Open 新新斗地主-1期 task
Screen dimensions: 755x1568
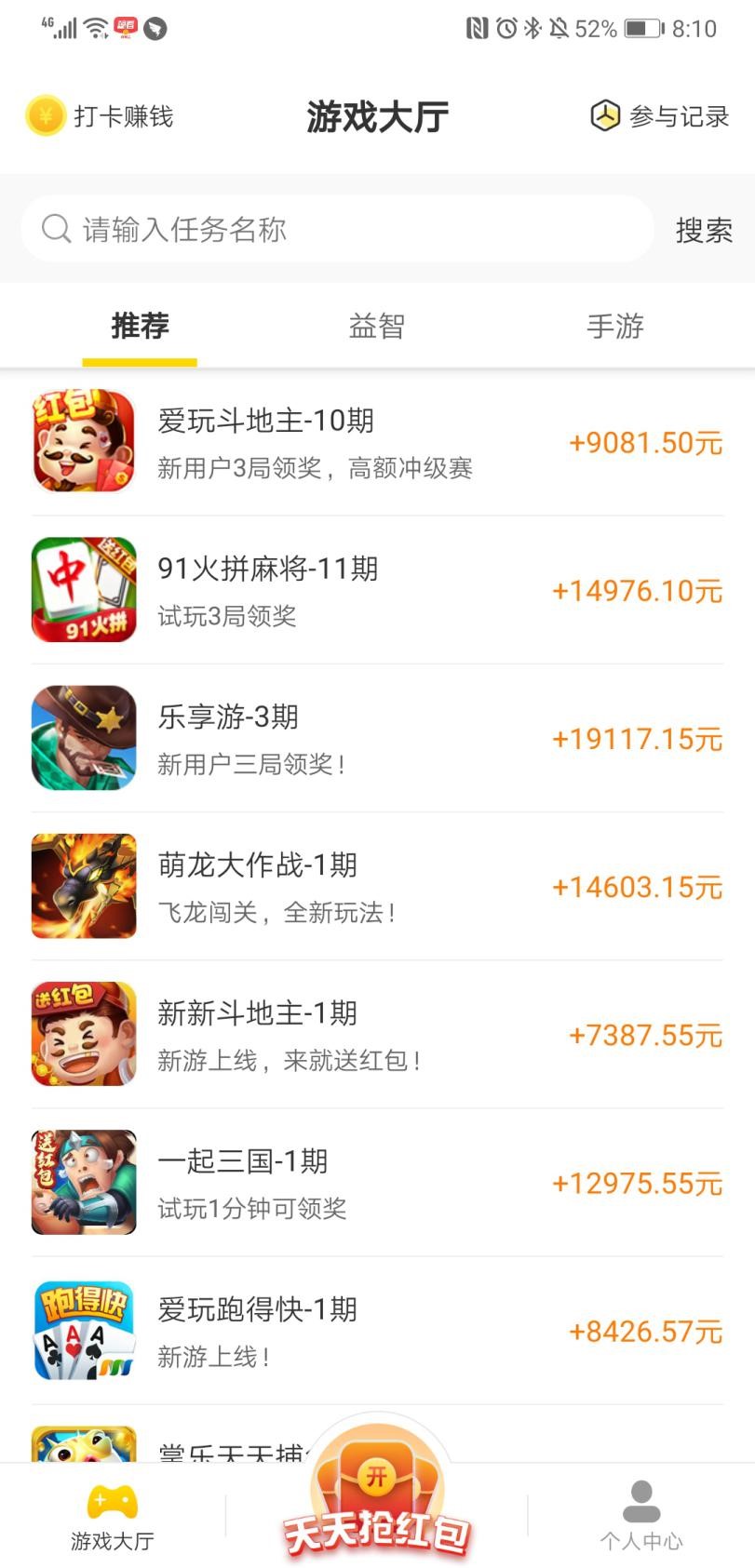(377, 1034)
